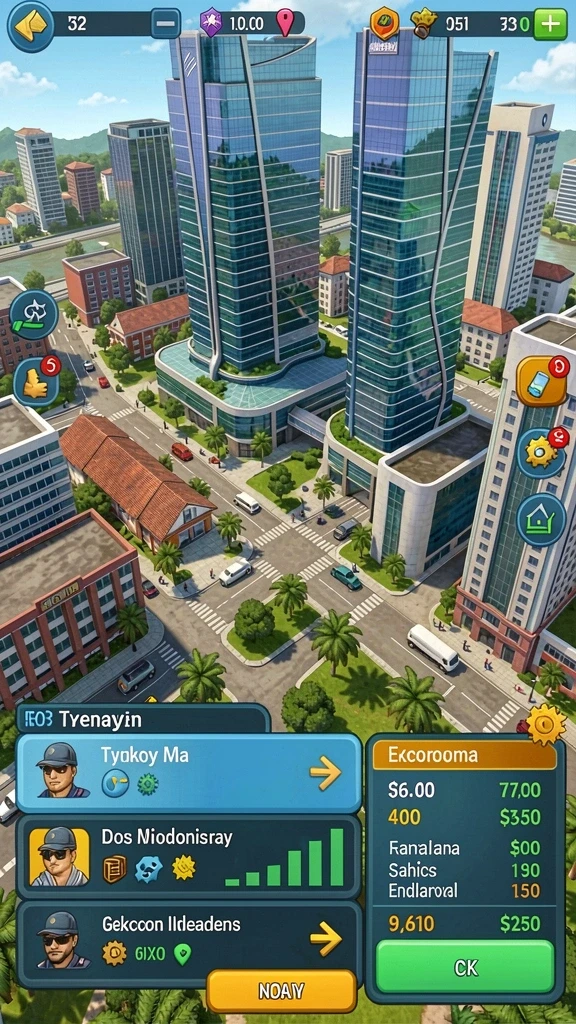Tap the minus button in the top bar
The image size is (576, 1024).
(x=166, y=24)
